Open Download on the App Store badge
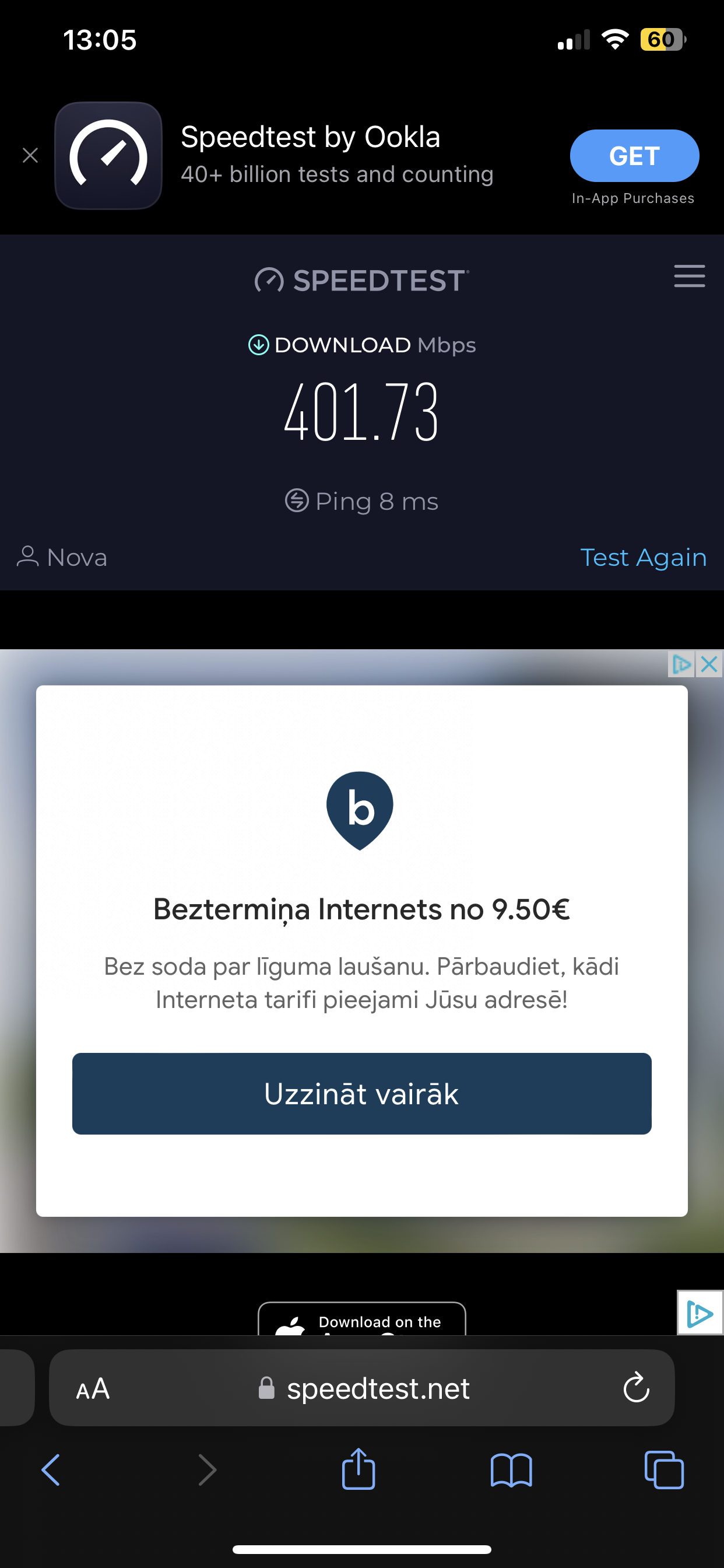The width and height of the screenshot is (724, 1568). 361,1319
